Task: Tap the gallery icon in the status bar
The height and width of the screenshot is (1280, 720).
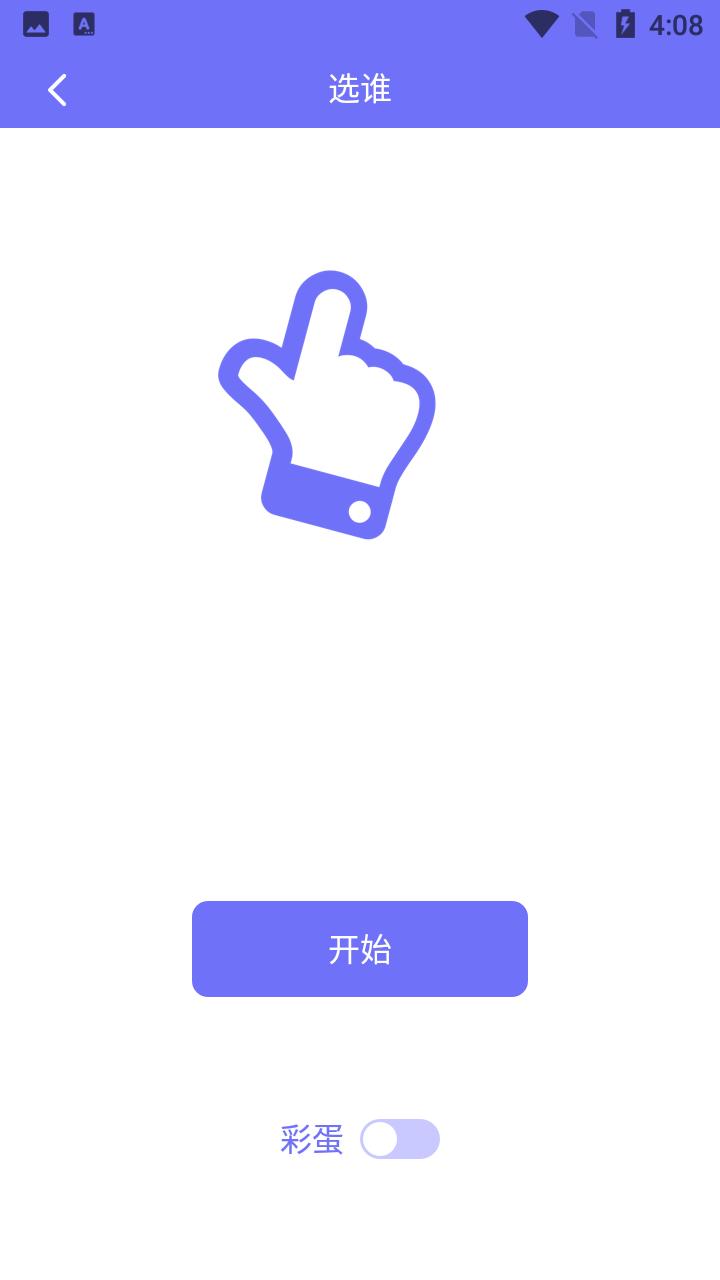Action: pos(36,24)
